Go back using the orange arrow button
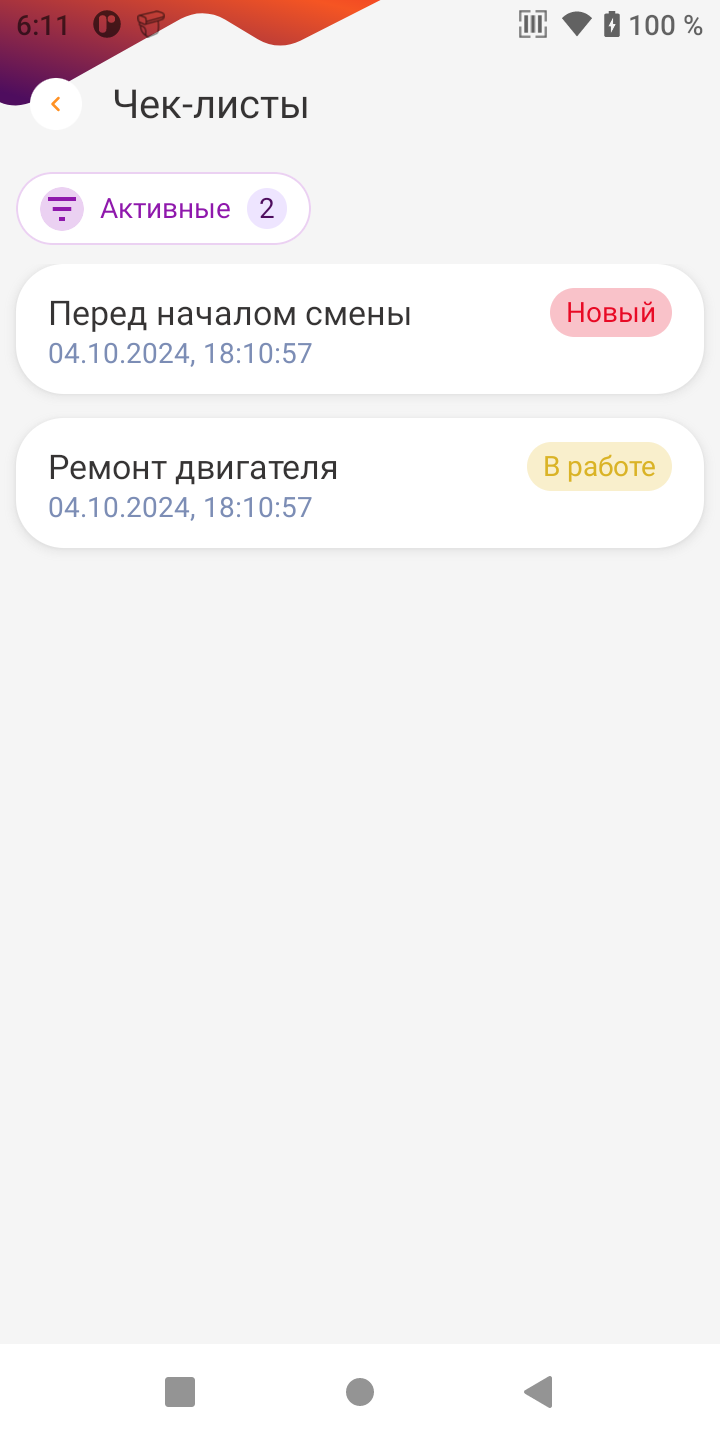This screenshot has height=1440, width=720. tap(56, 104)
